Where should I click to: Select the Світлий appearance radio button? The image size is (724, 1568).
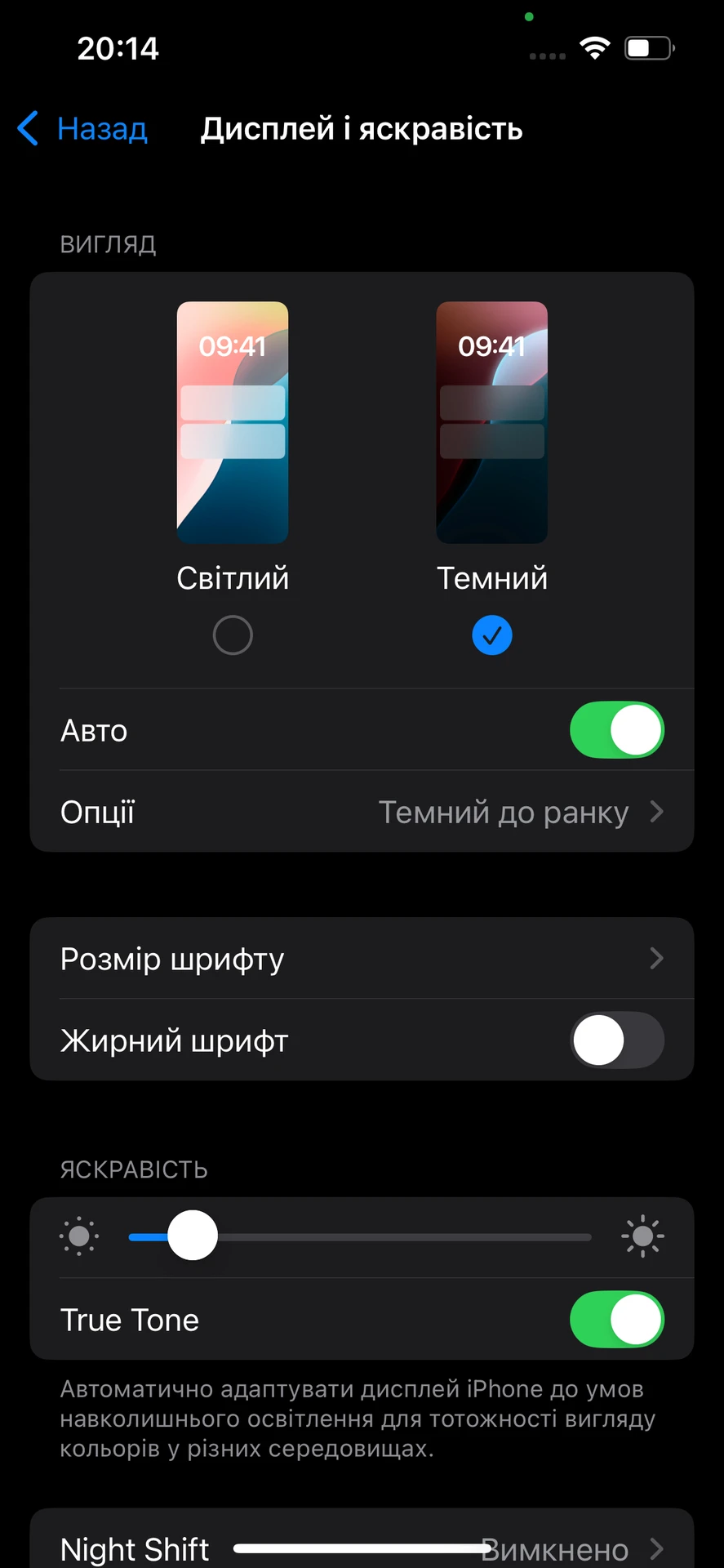click(233, 635)
